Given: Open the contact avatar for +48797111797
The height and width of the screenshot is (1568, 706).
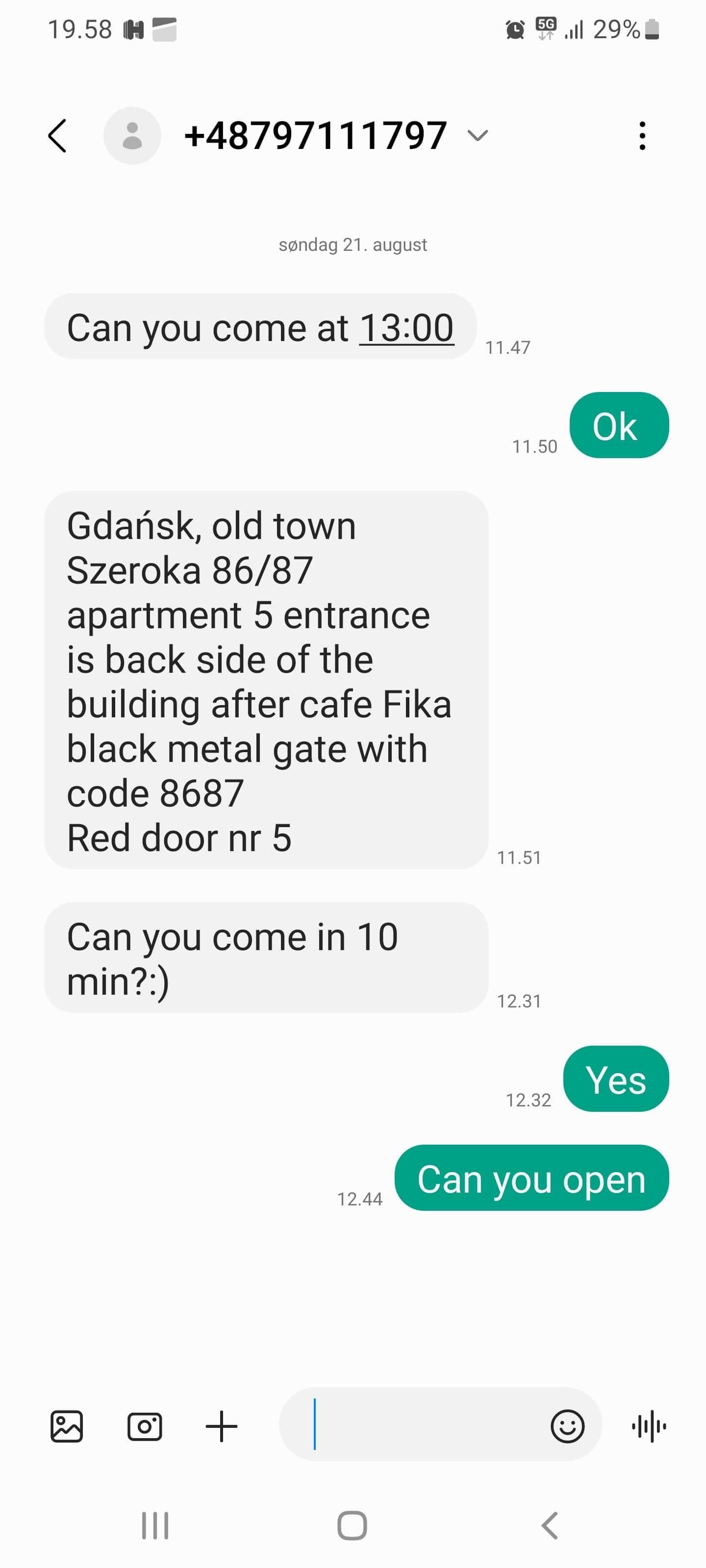Looking at the screenshot, I should coord(132,136).
